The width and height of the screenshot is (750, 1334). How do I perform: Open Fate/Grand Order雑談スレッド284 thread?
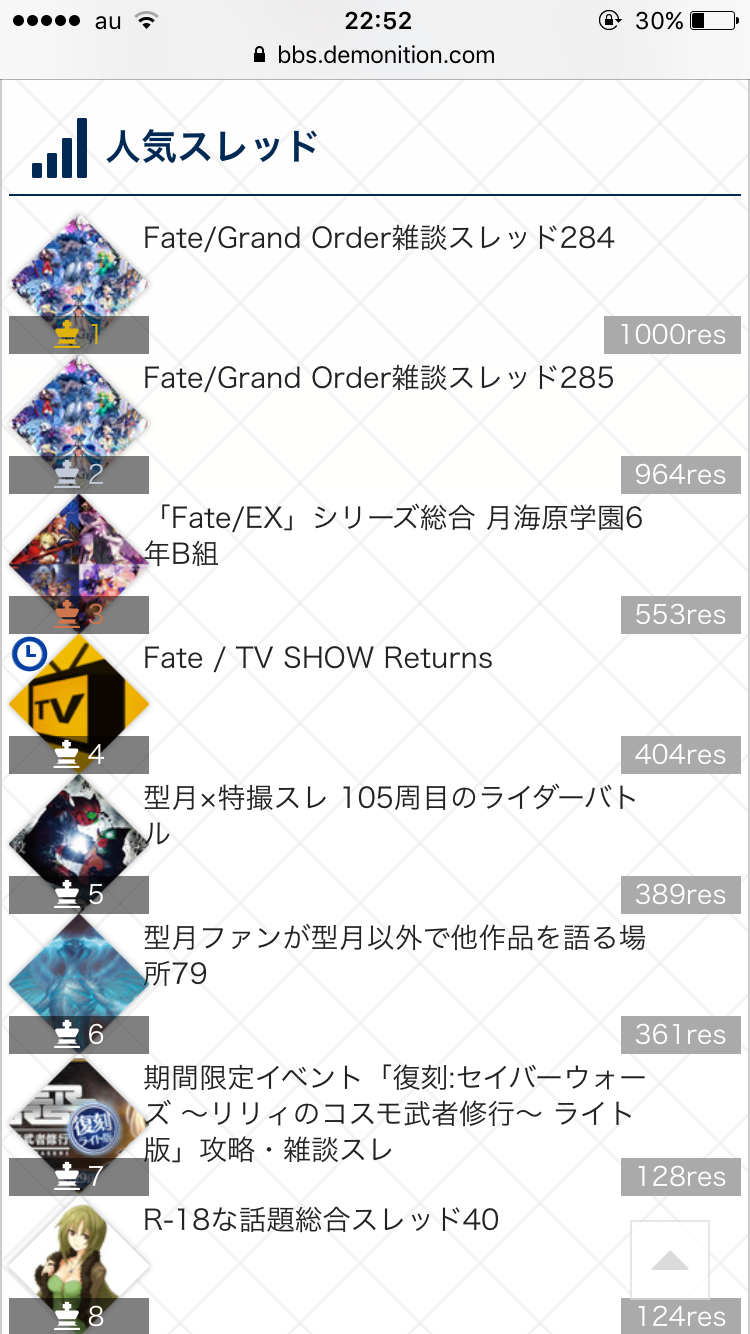(378, 238)
